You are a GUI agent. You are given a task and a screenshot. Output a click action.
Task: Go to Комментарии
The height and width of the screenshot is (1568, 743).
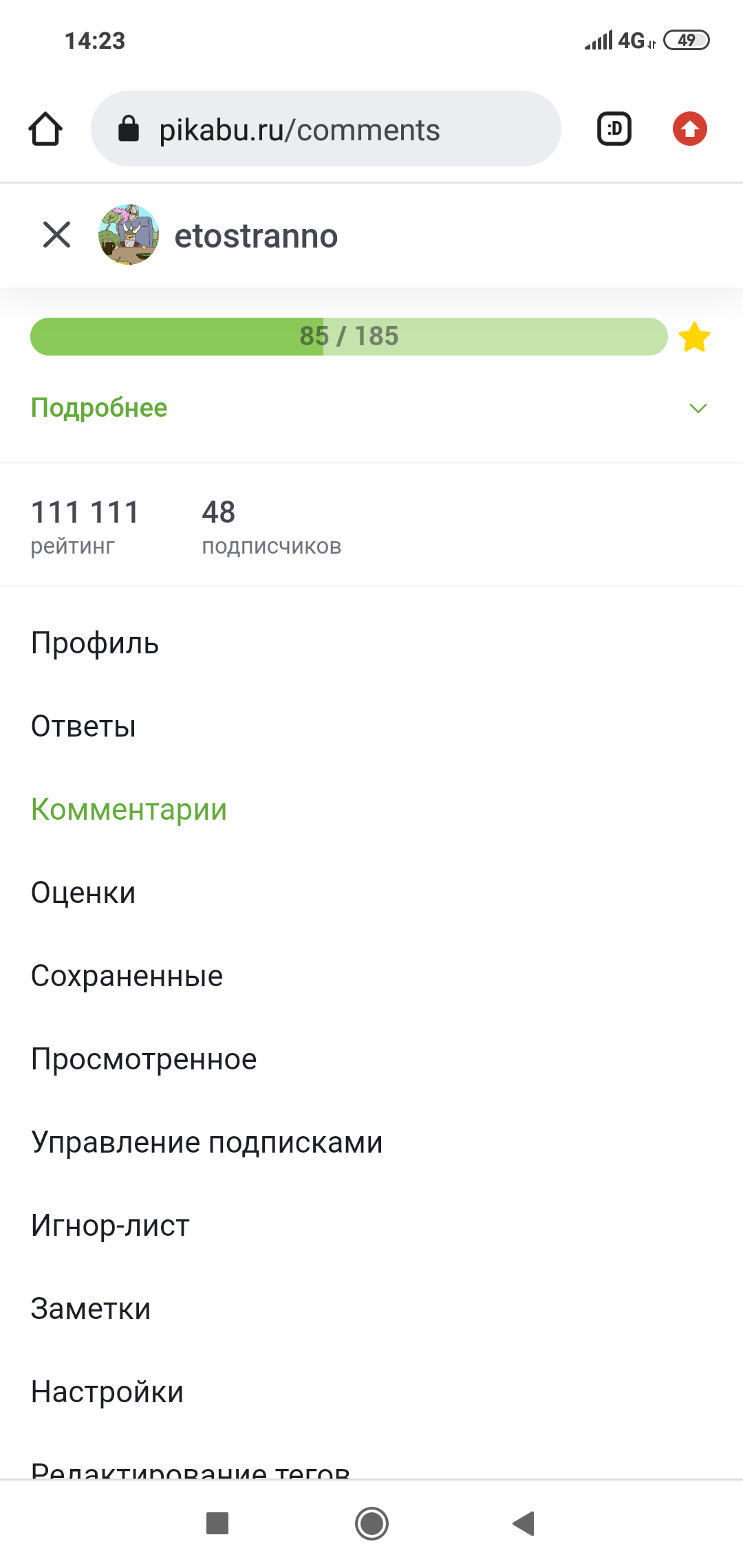(129, 810)
